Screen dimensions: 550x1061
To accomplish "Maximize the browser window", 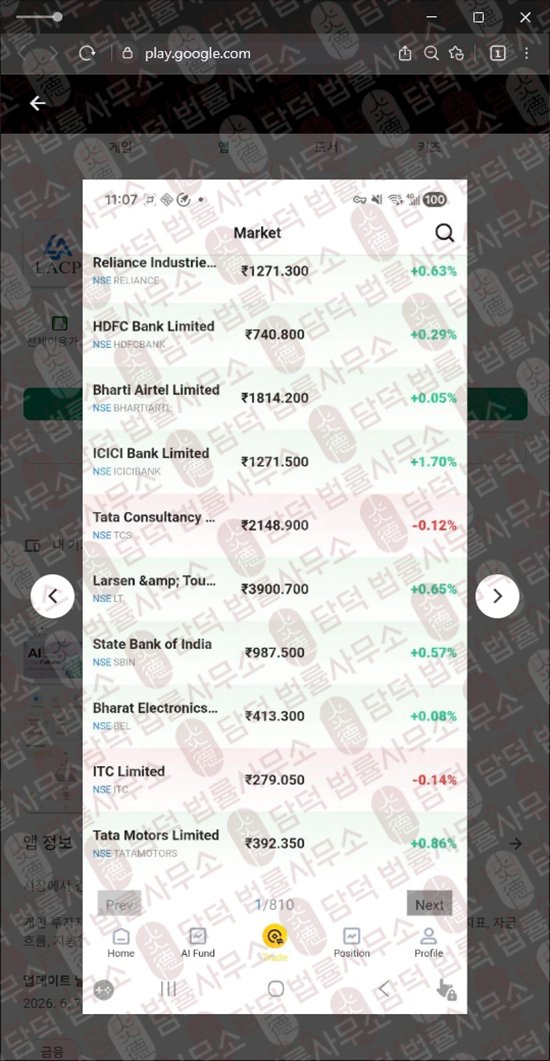I will [478, 18].
